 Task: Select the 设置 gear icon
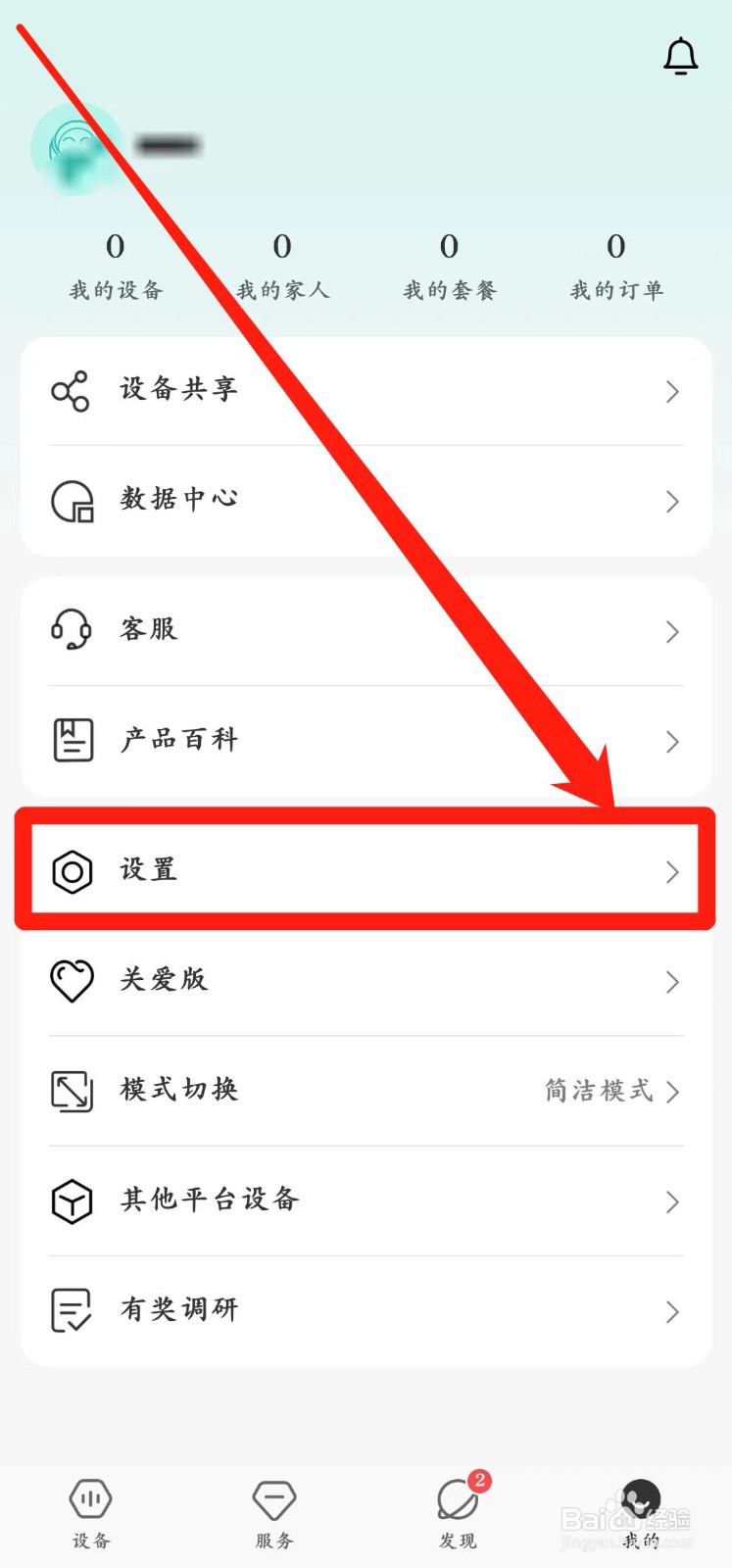click(x=72, y=871)
